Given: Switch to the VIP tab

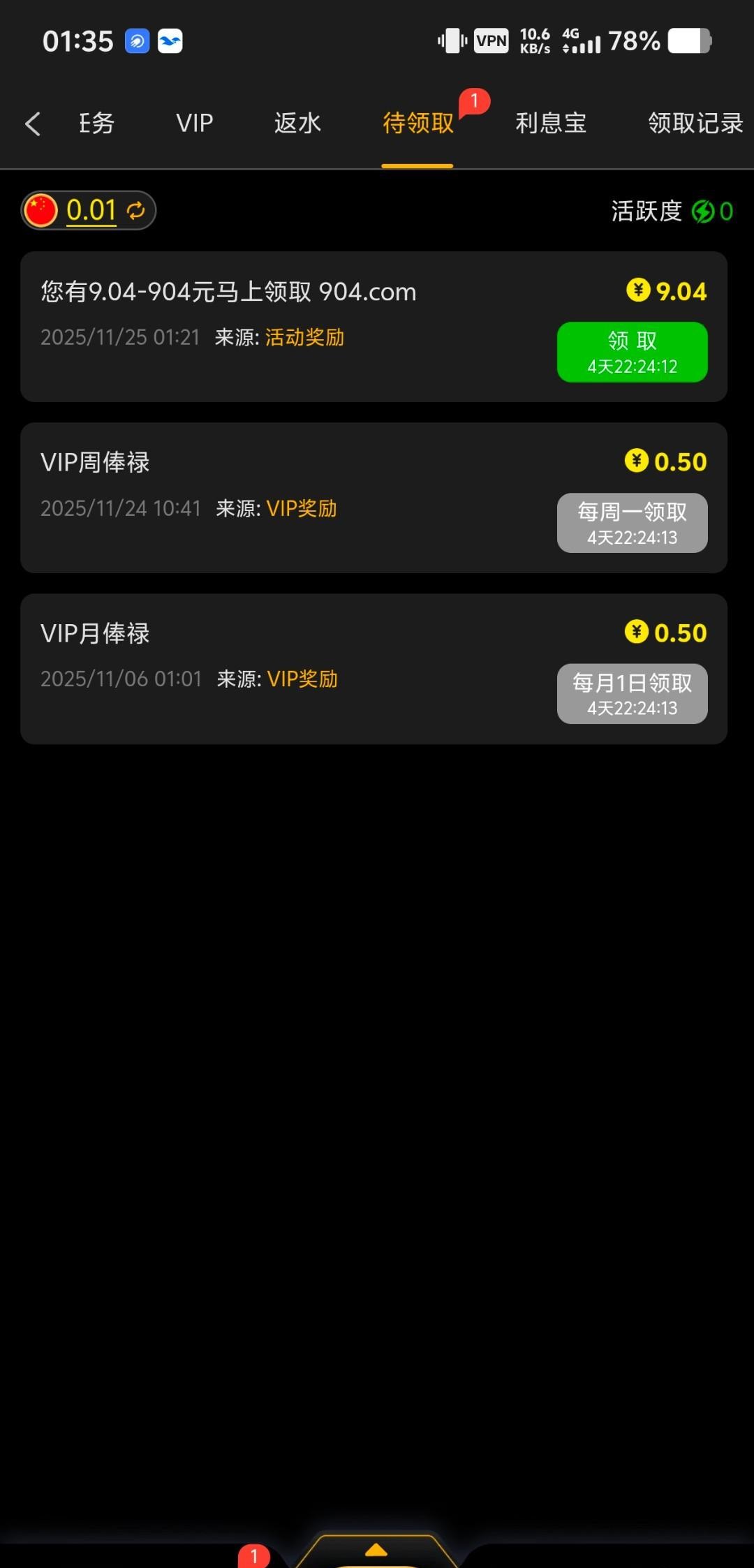Looking at the screenshot, I should point(194,124).
